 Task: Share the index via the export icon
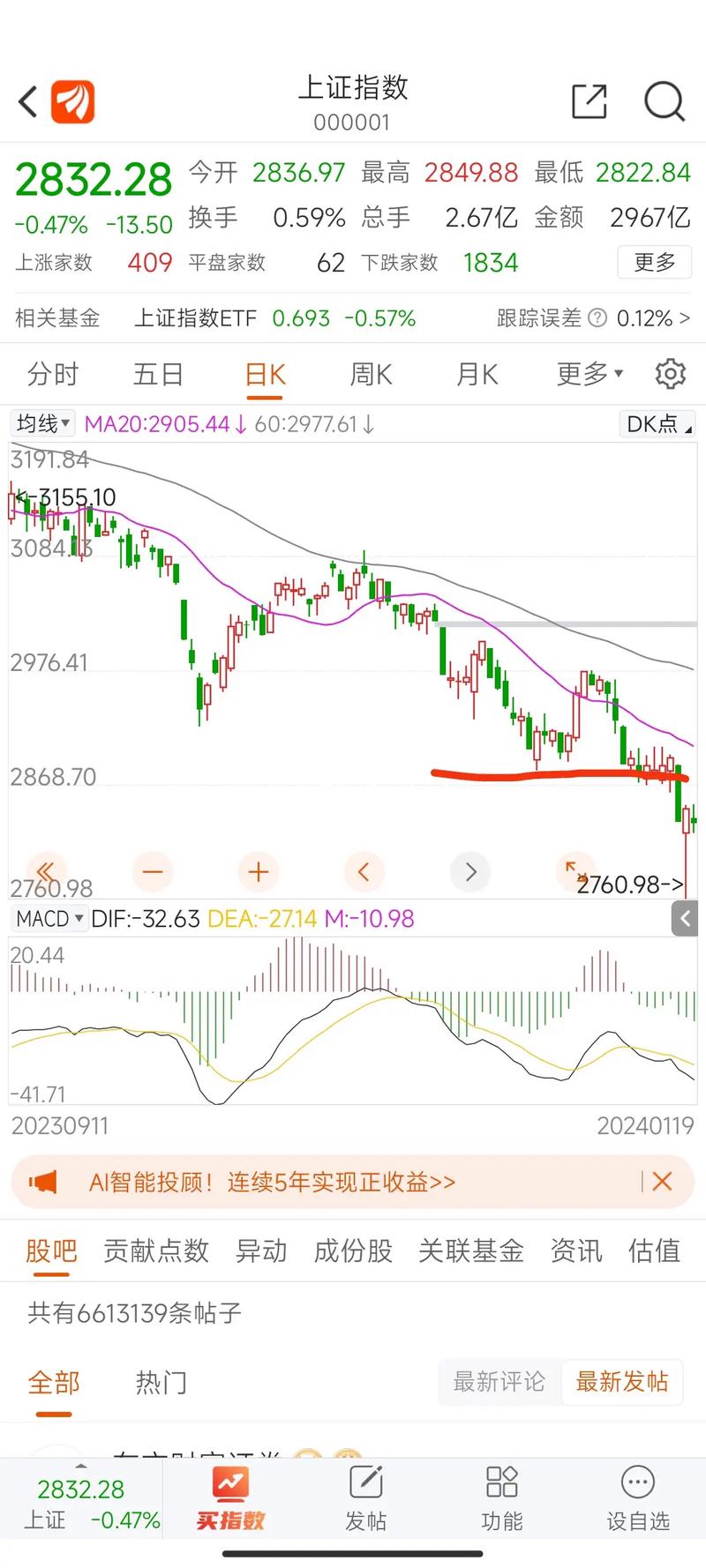(x=589, y=102)
